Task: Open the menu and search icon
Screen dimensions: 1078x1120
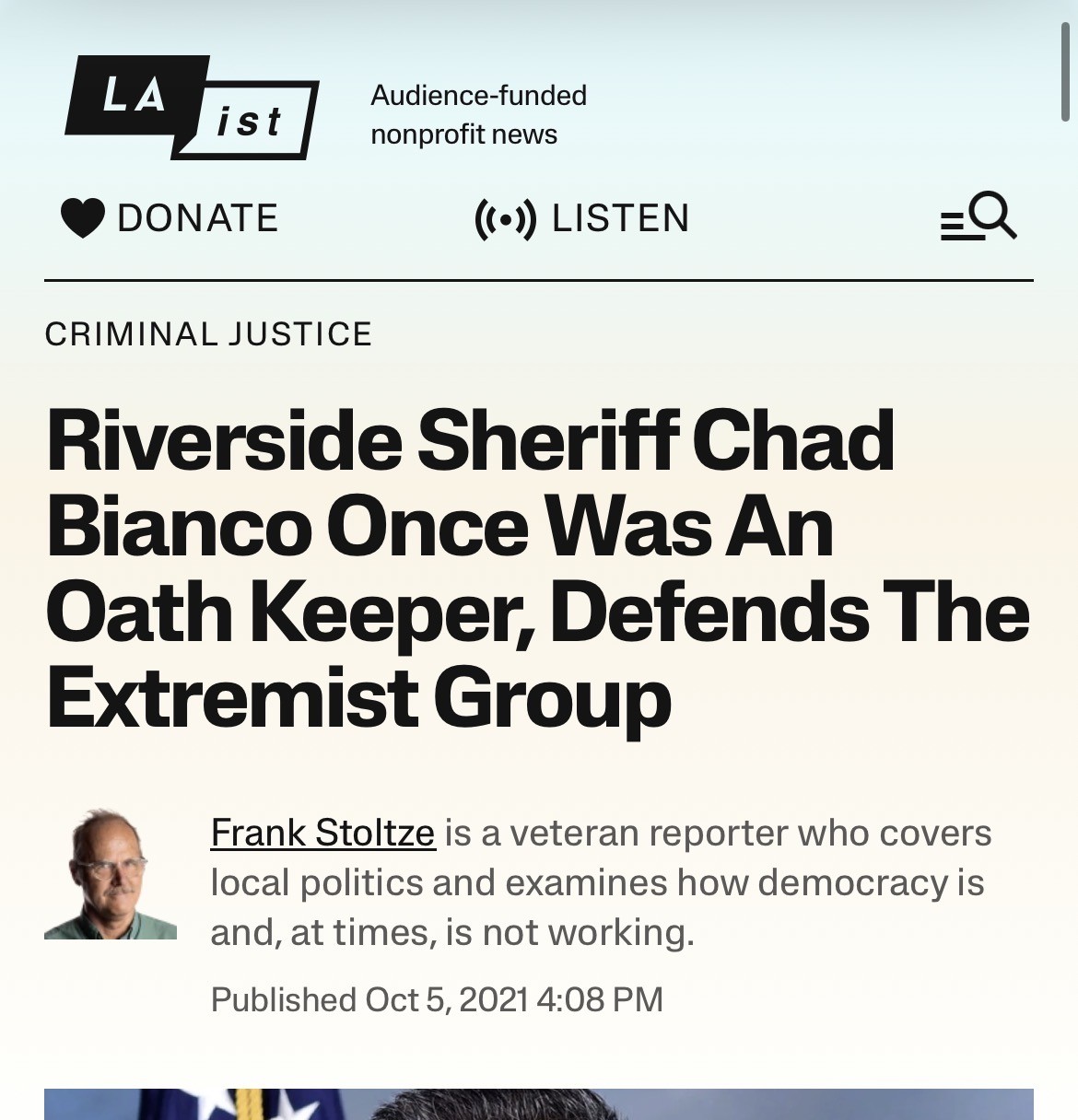Action: (x=978, y=216)
